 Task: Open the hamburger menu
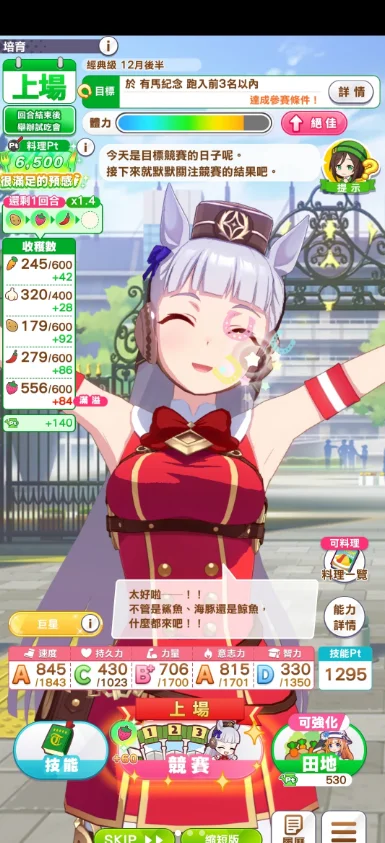(344, 828)
